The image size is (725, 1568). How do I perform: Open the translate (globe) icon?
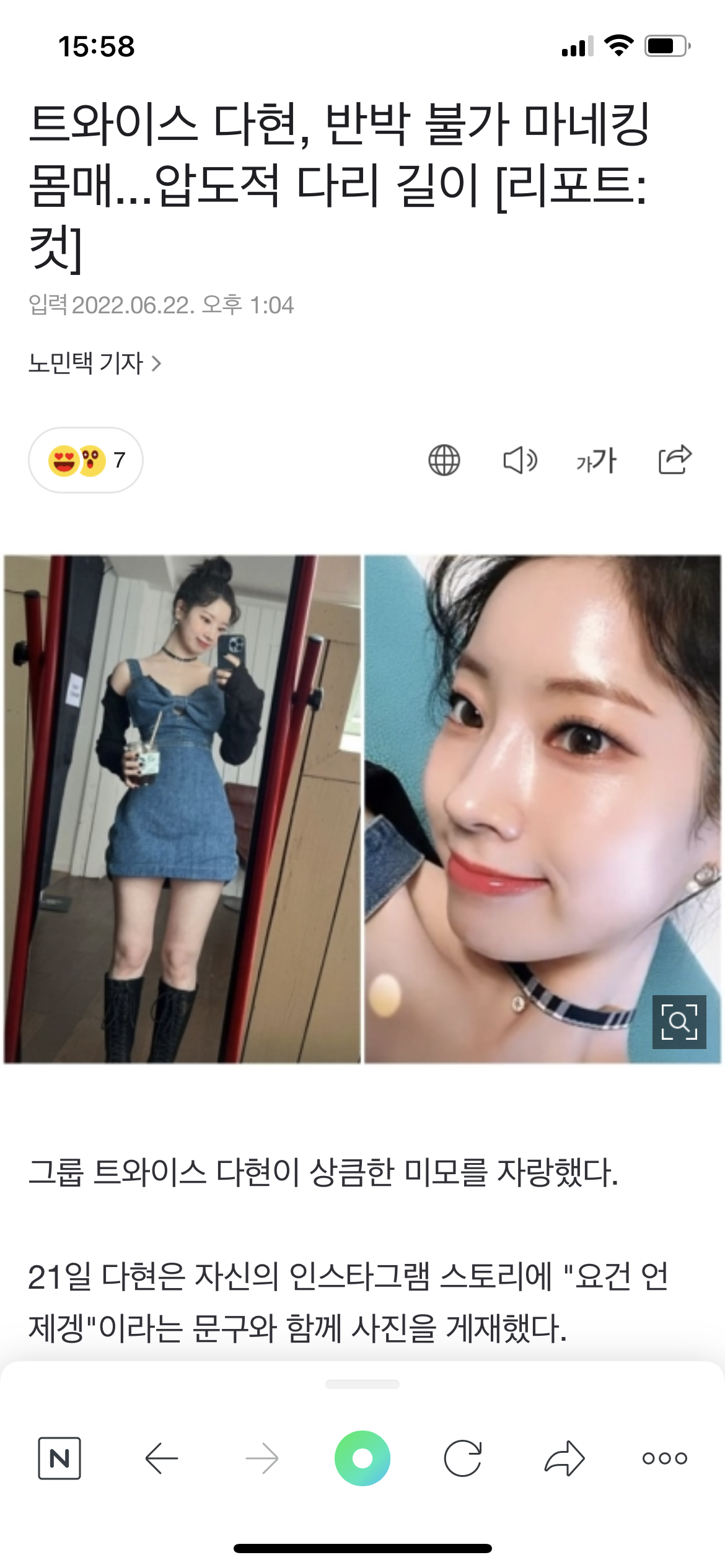click(x=443, y=460)
